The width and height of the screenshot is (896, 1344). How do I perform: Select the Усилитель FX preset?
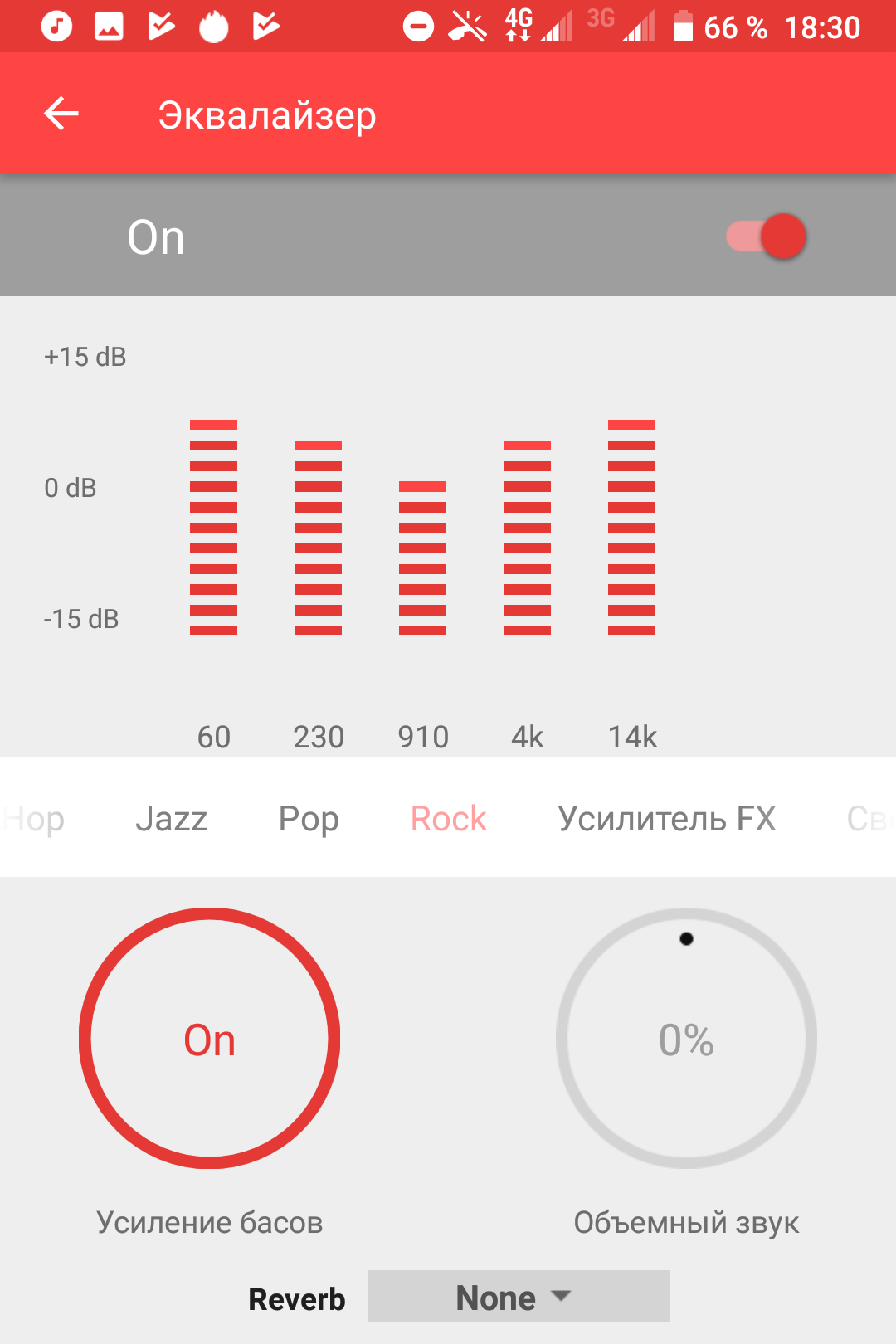(666, 819)
